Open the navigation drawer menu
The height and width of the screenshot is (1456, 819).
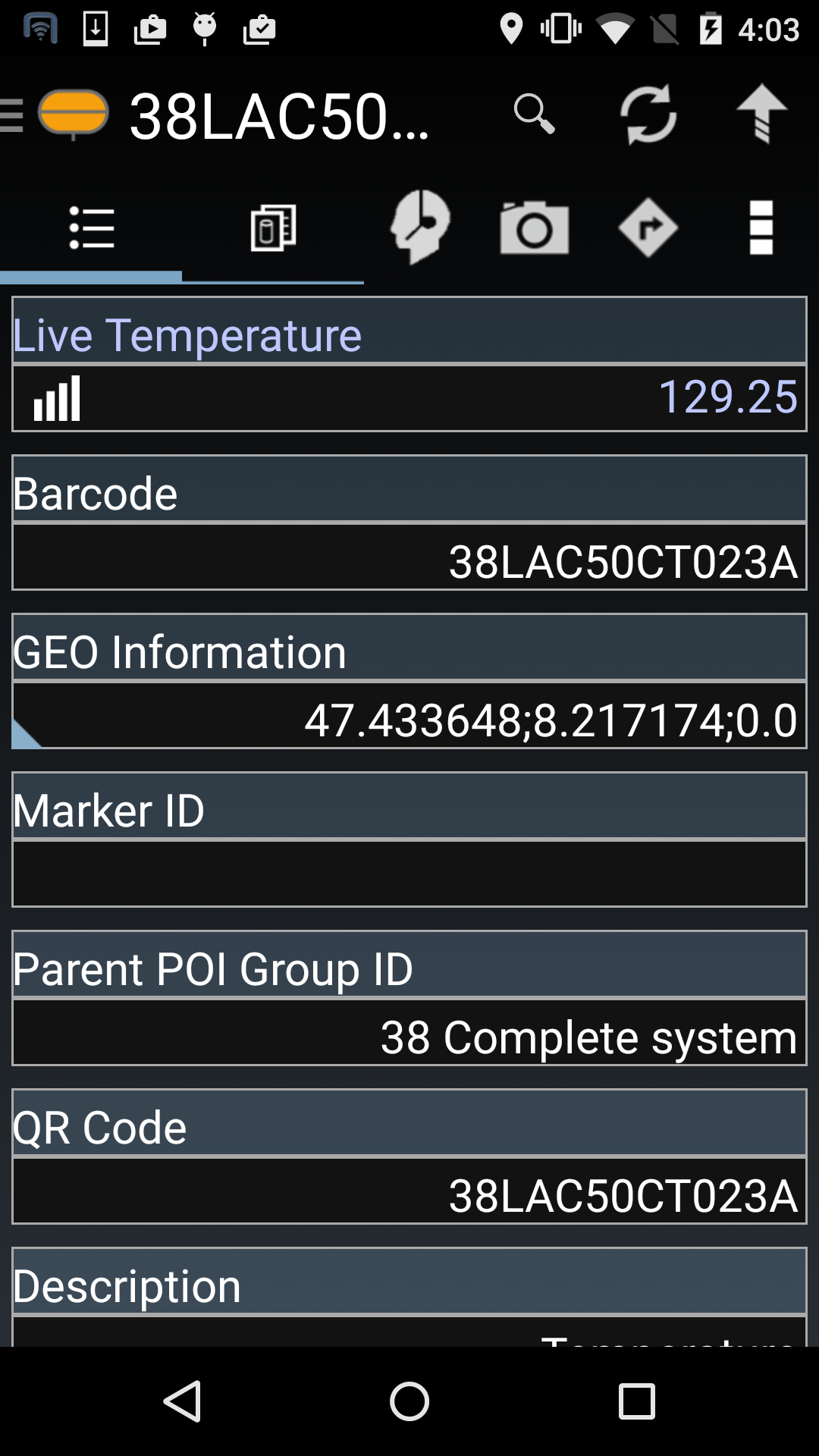[x=14, y=115]
